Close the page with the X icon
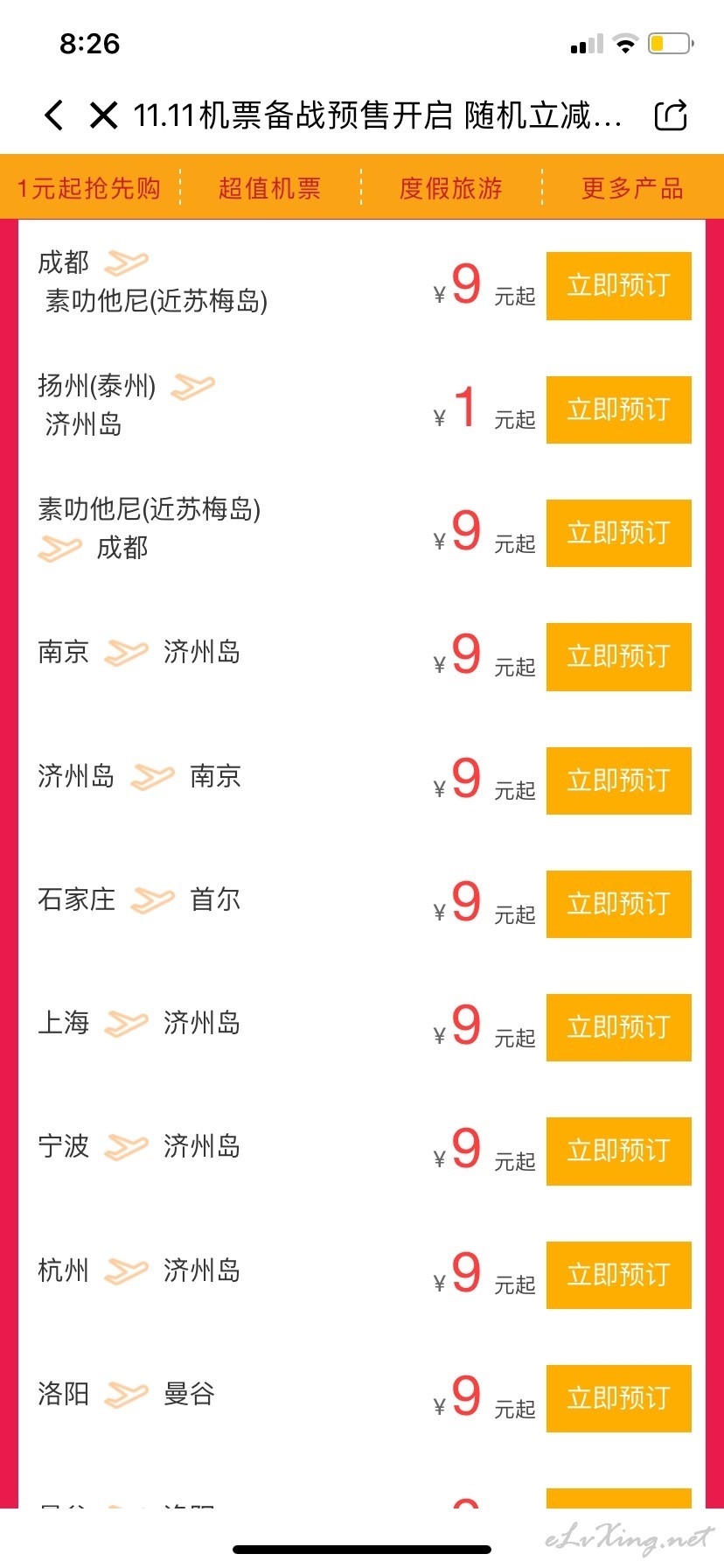 [103, 115]
